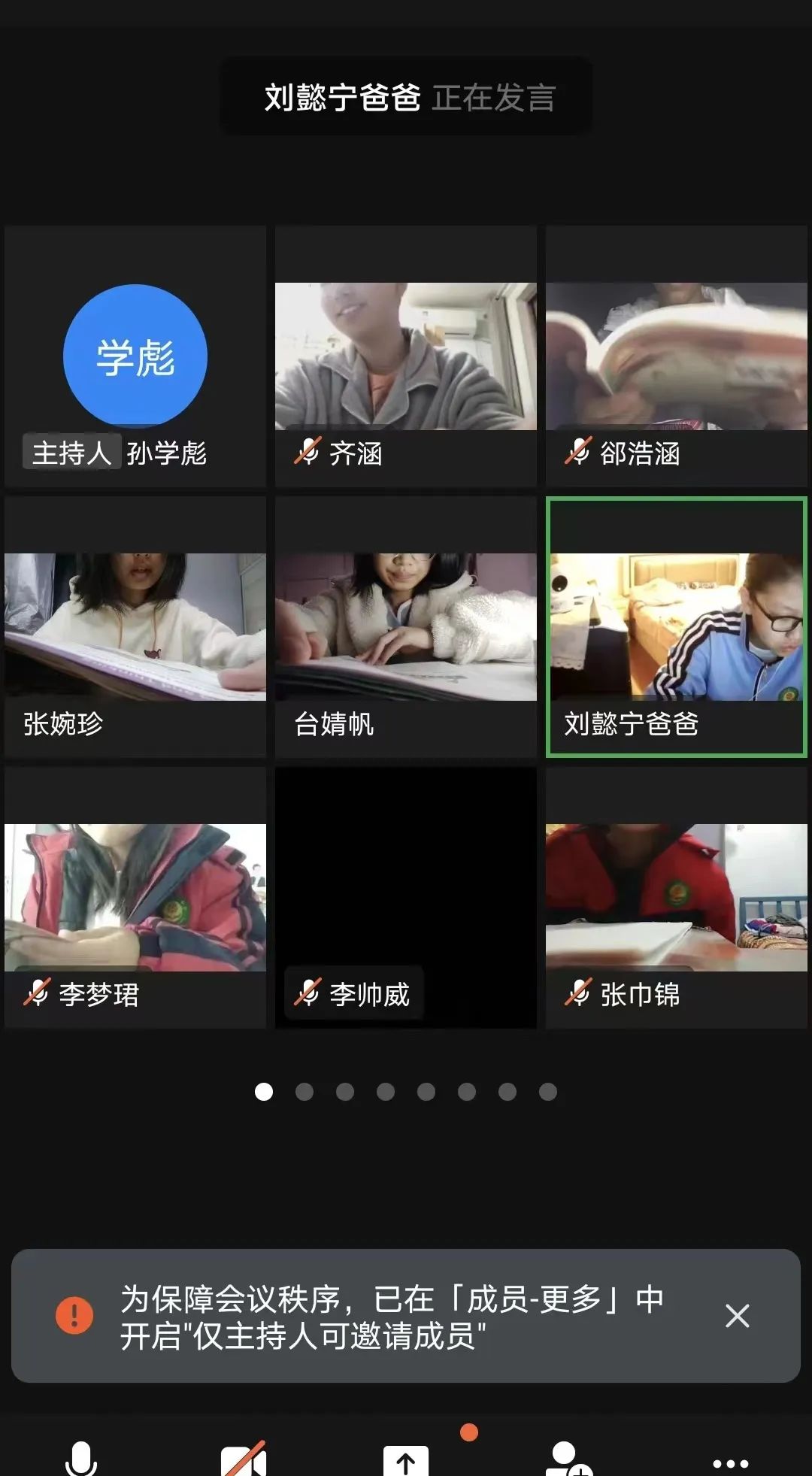The height and width of the screenshot is (1476, 812).
Task: Jump to the last page indicator dot
Action: 548,1092
